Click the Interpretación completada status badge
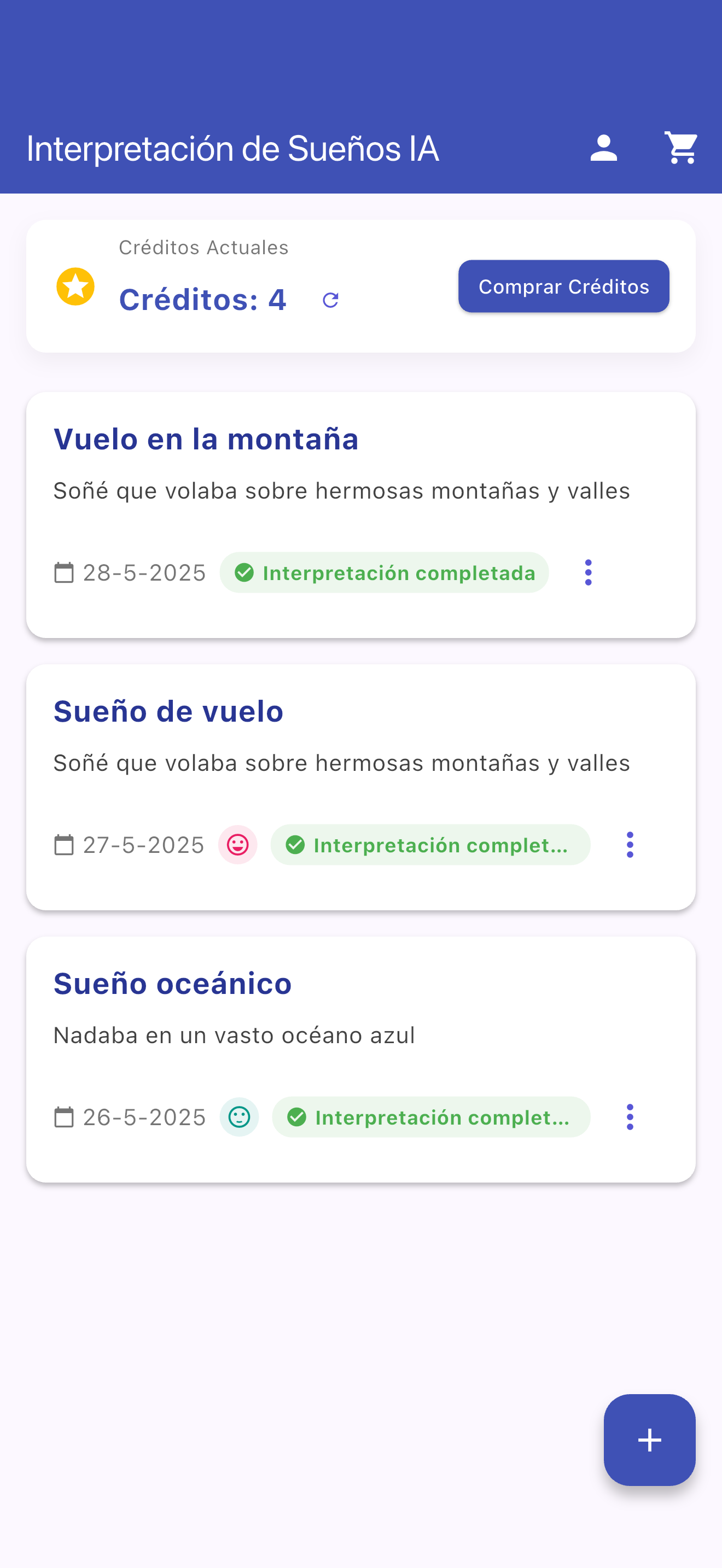Screen dimensions: 722x1568 coord(383,572)
